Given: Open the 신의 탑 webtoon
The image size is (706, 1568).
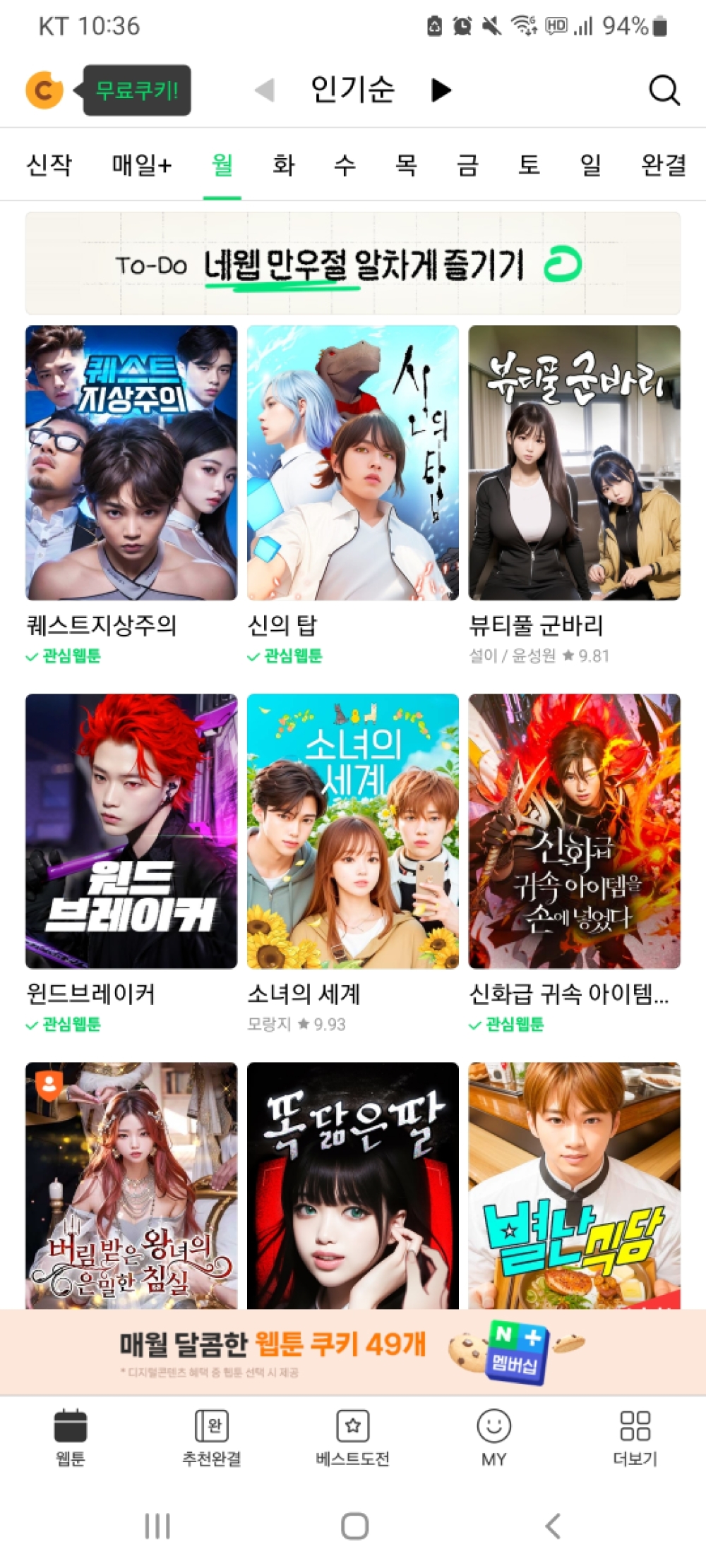Looking at the screenshot, I should point(353,463).
